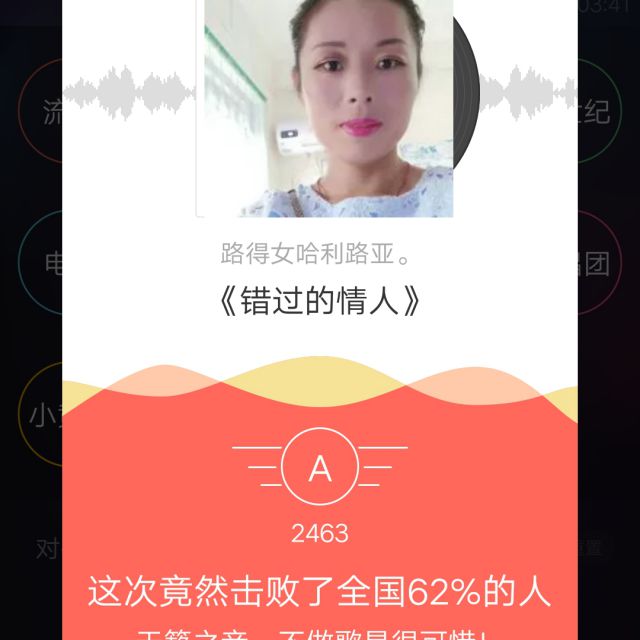
Task: Open the singer's cover photo for 《错过的情人》
Action: [x=325, y=108]
